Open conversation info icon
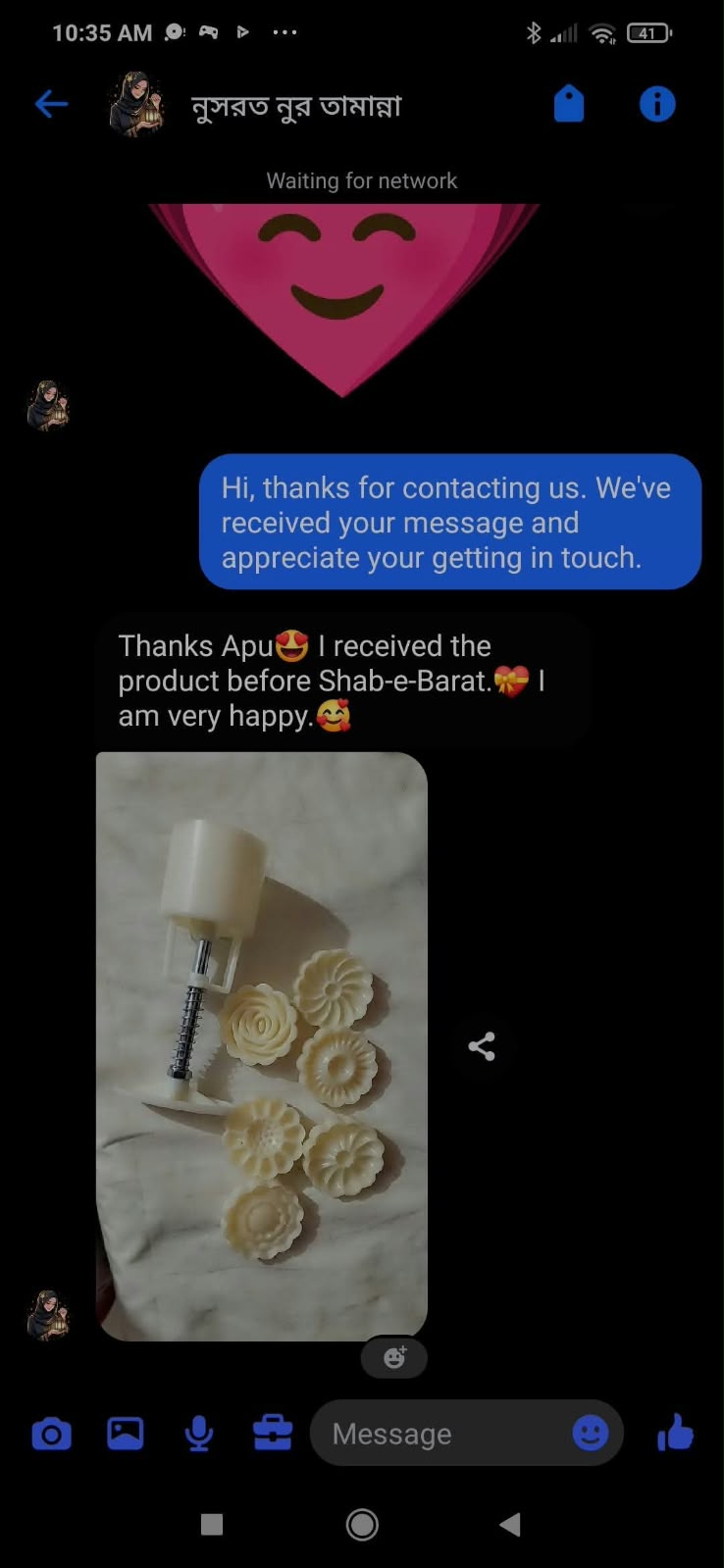The height and width of the screenshot is (1568, 724). point(657,103)
